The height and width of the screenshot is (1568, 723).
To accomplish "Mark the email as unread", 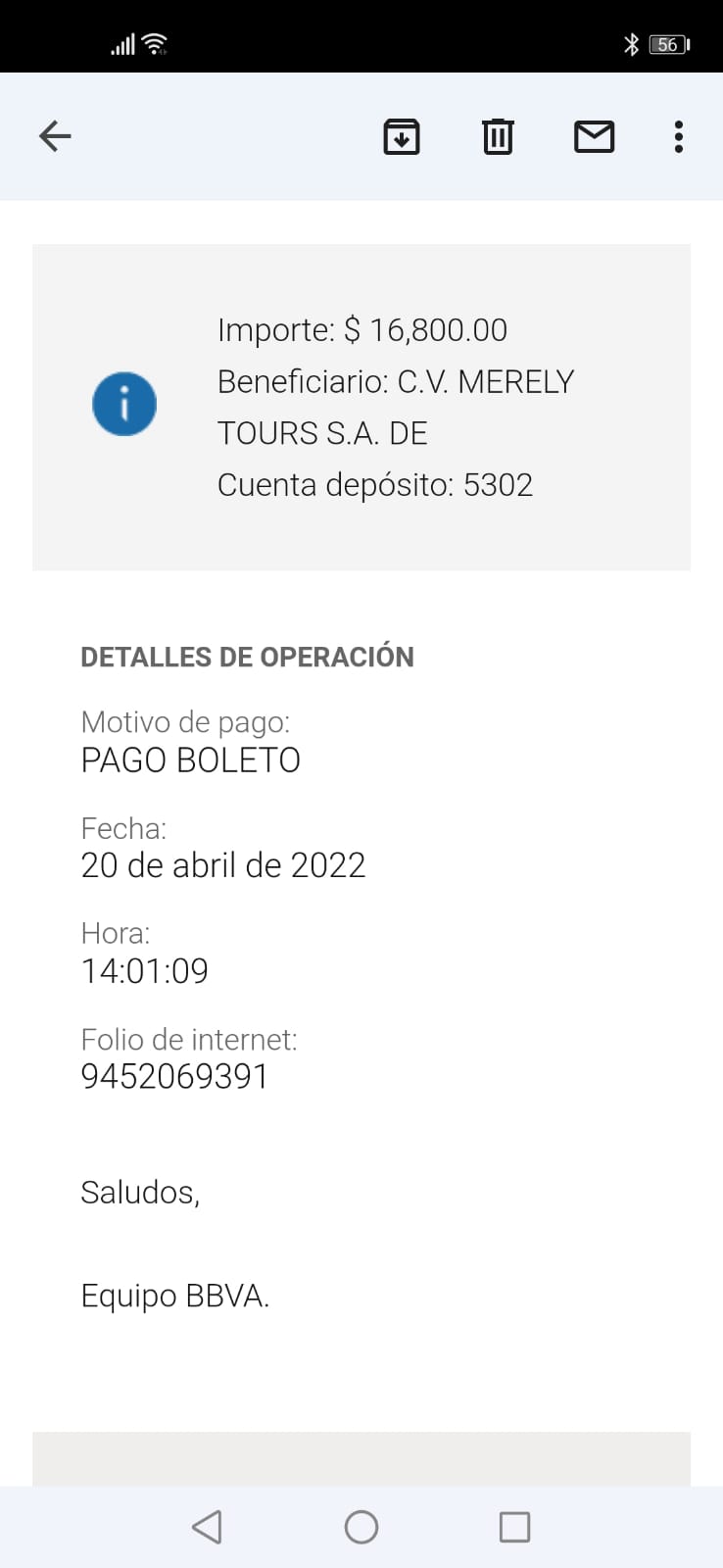I will tap(594, 136).
